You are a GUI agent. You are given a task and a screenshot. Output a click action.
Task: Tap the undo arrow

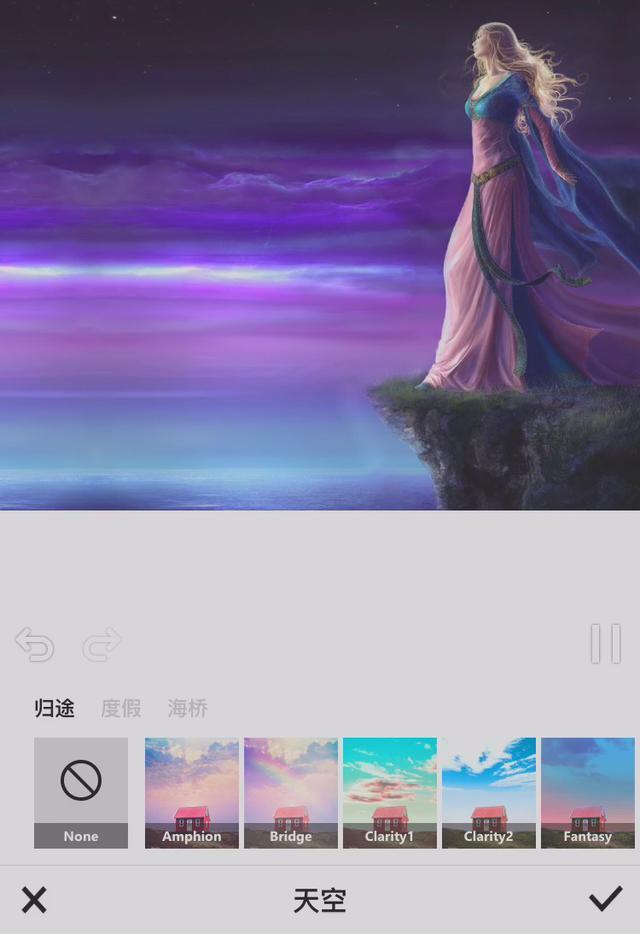point(34,644)
